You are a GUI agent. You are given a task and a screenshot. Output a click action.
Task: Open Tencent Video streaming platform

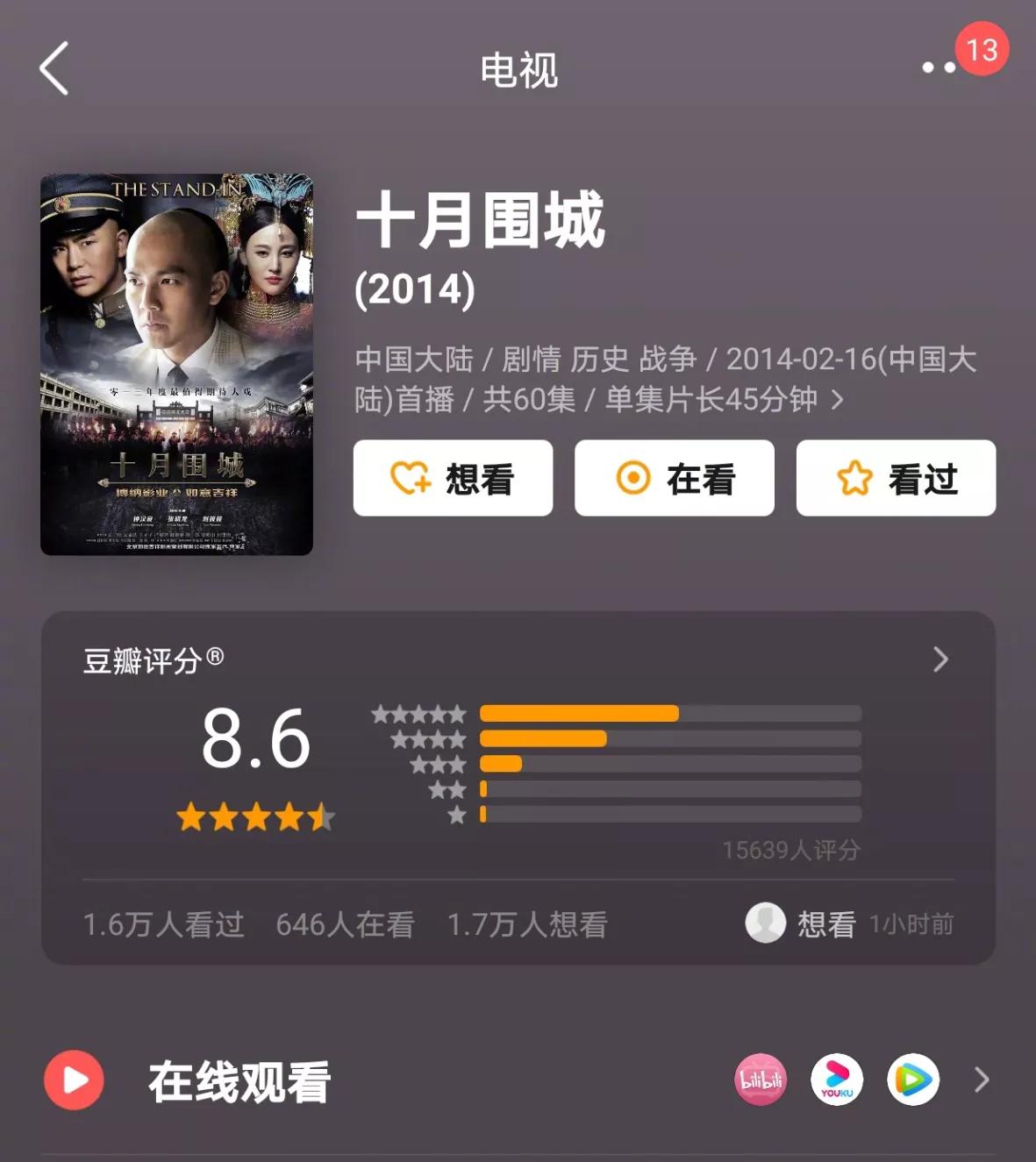pyautogui.click(x=913, y=1080)
